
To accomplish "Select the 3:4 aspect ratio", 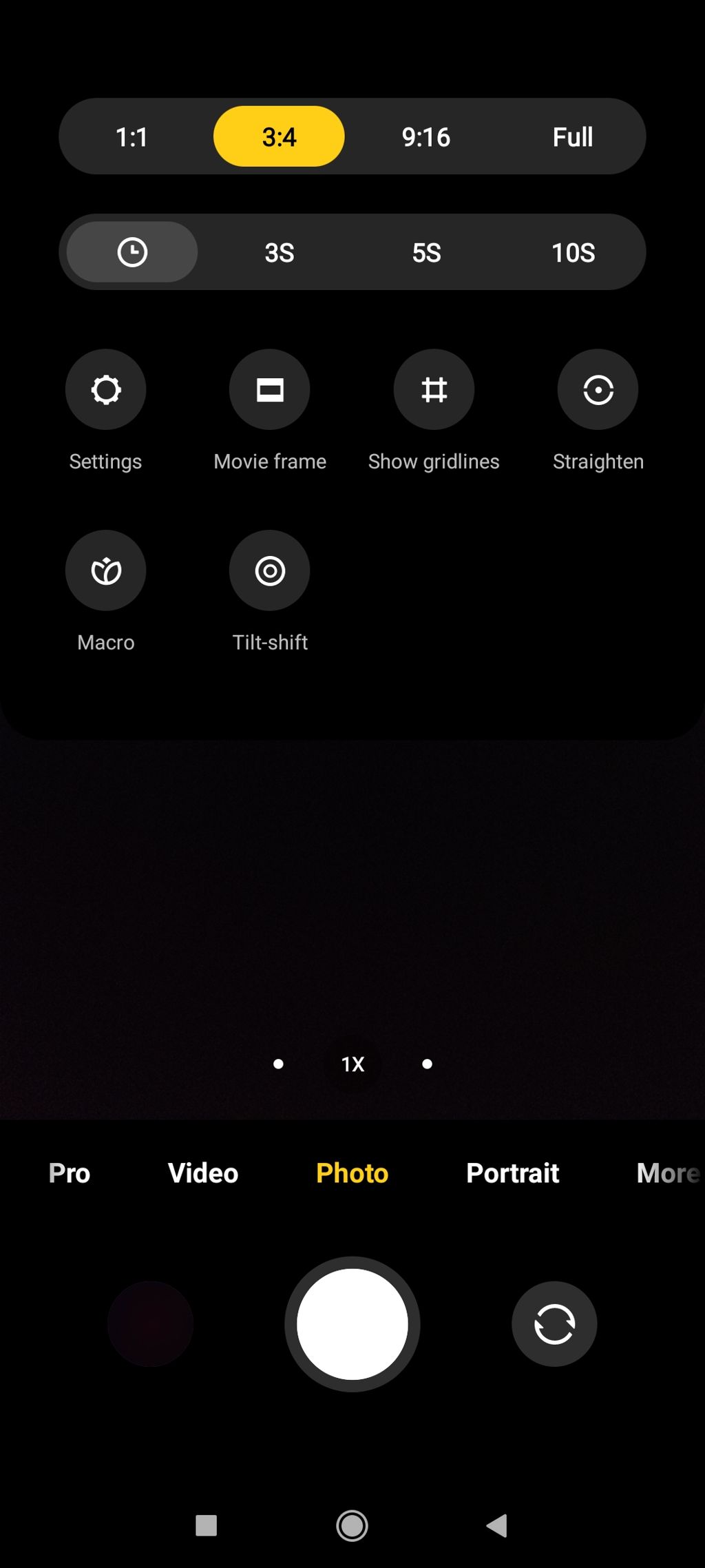I will pos(279,136).
